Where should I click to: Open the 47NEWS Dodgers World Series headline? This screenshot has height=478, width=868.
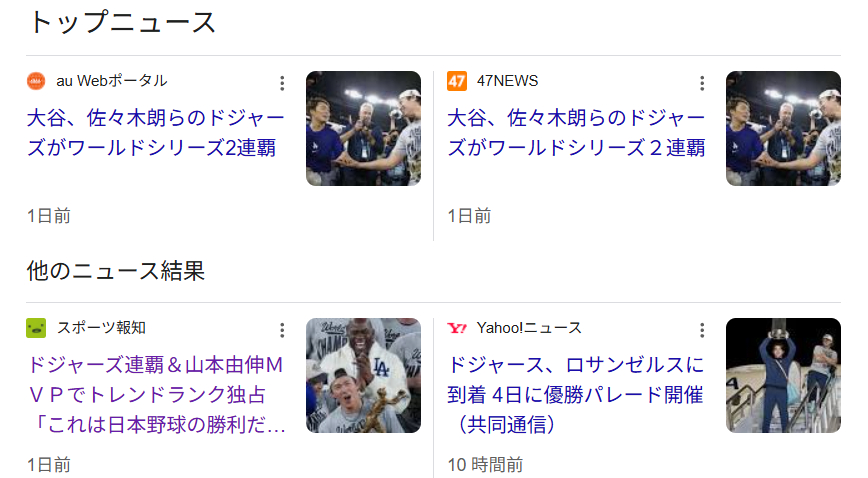point(576,133)
